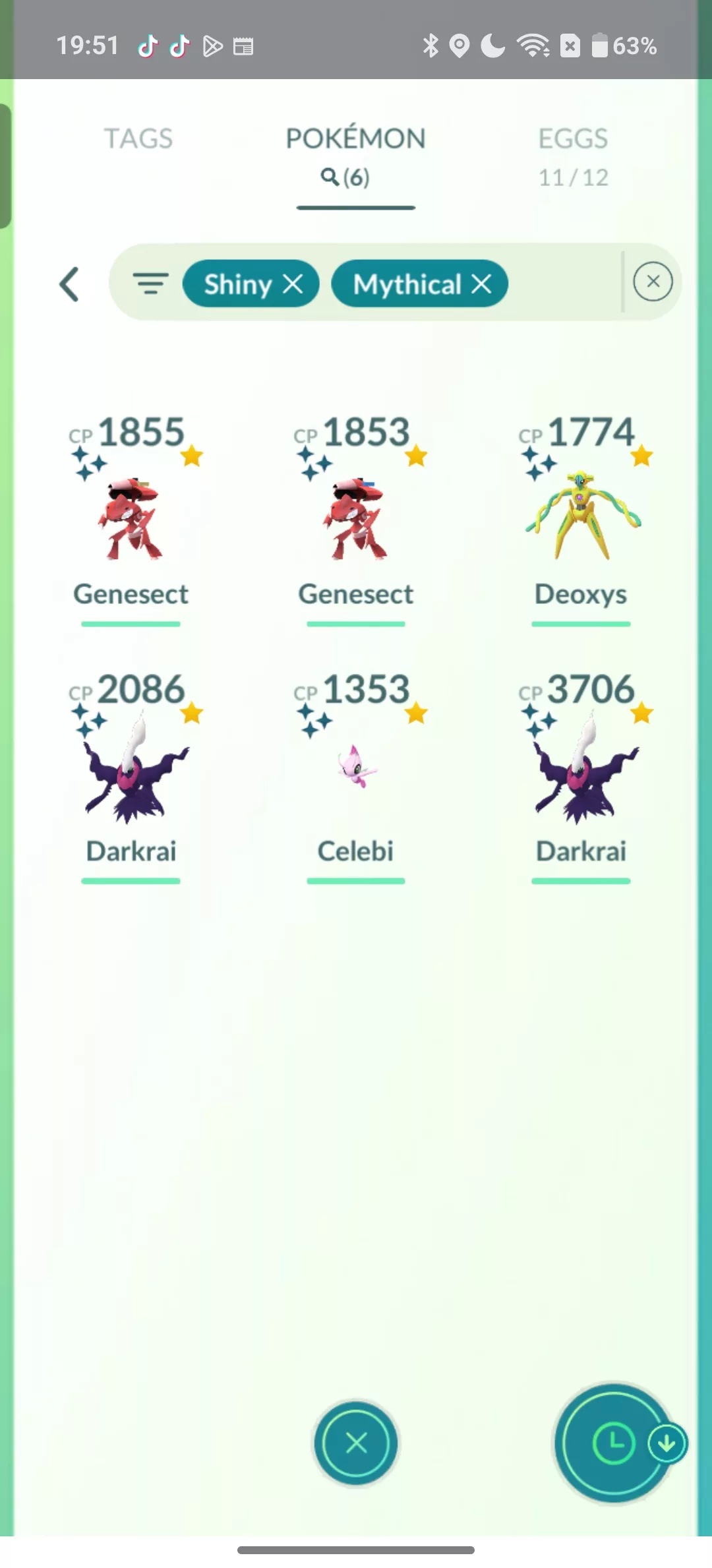Image resolution: width=712 pixels, height=1568 pixels.
Task: Remove the Shiny search filter
Action: tap(294, 284)
